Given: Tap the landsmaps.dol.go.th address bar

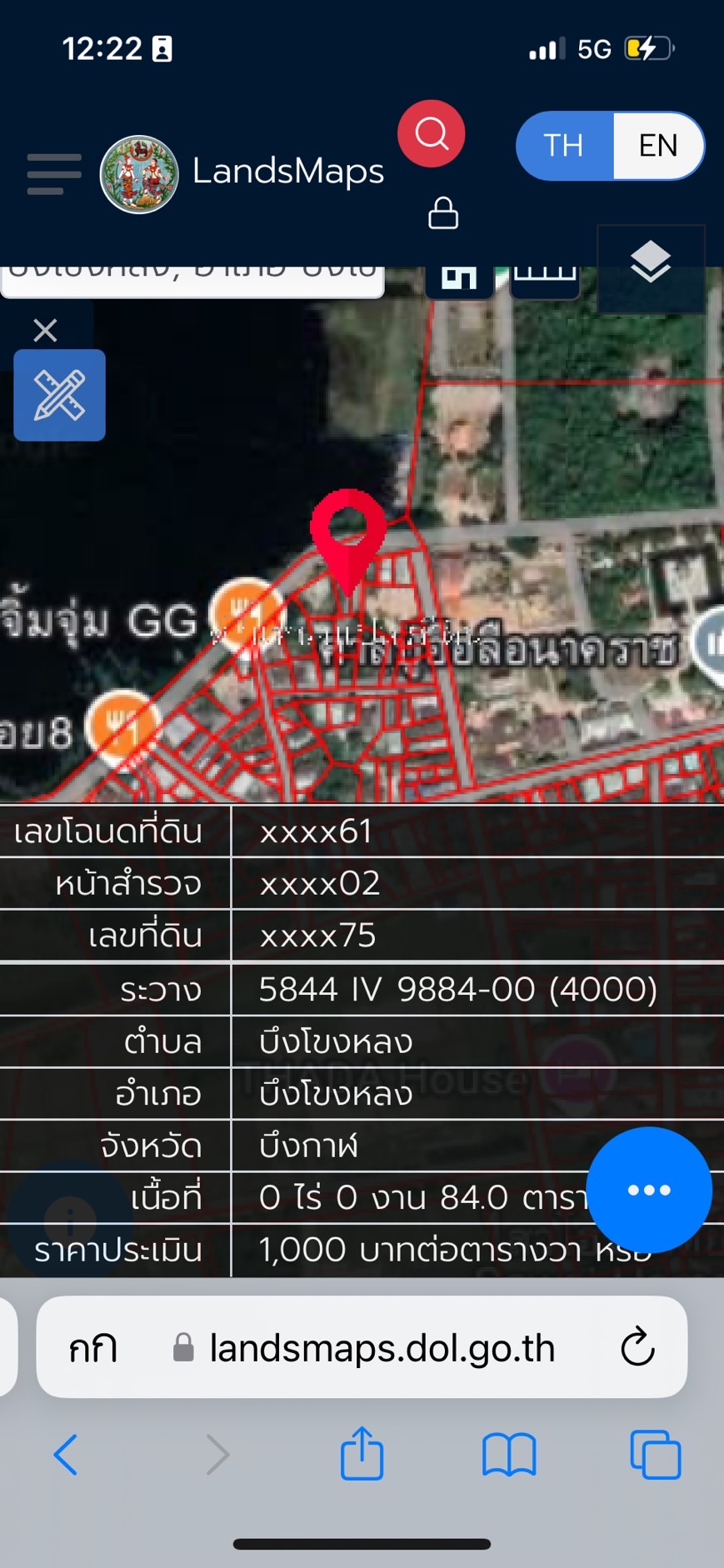Looking at the screenshot, I should coord(382,1347).
